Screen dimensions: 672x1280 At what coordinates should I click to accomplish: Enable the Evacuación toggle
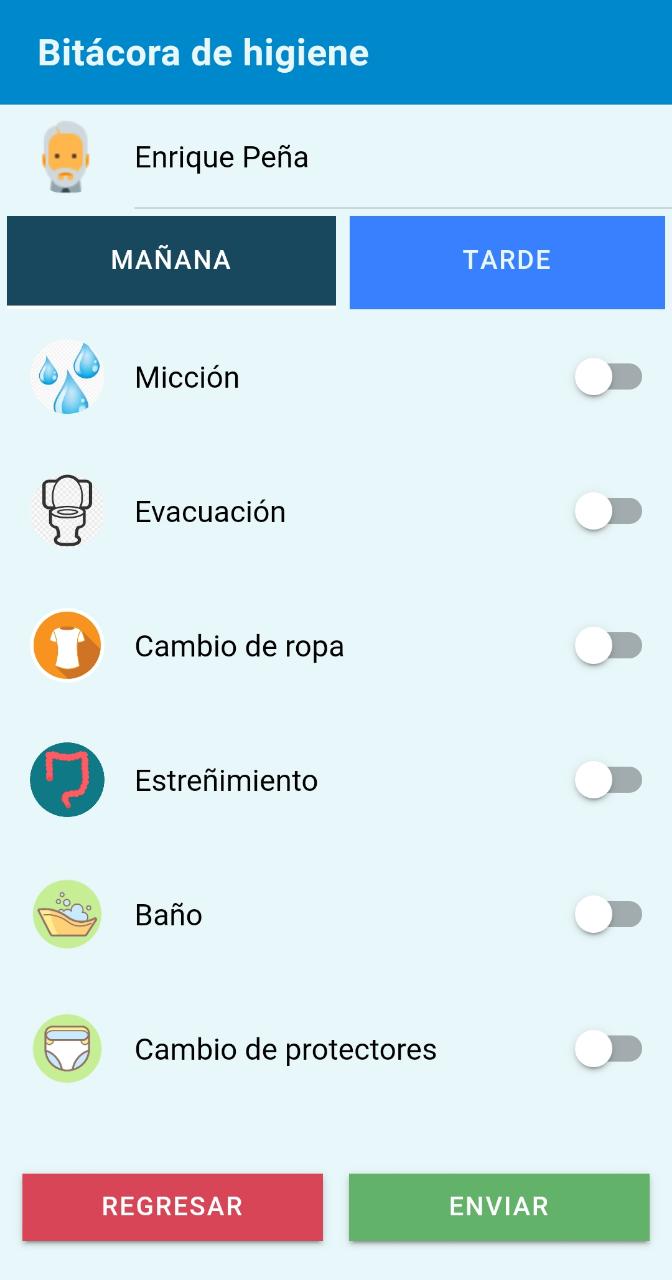click(608, 511)
